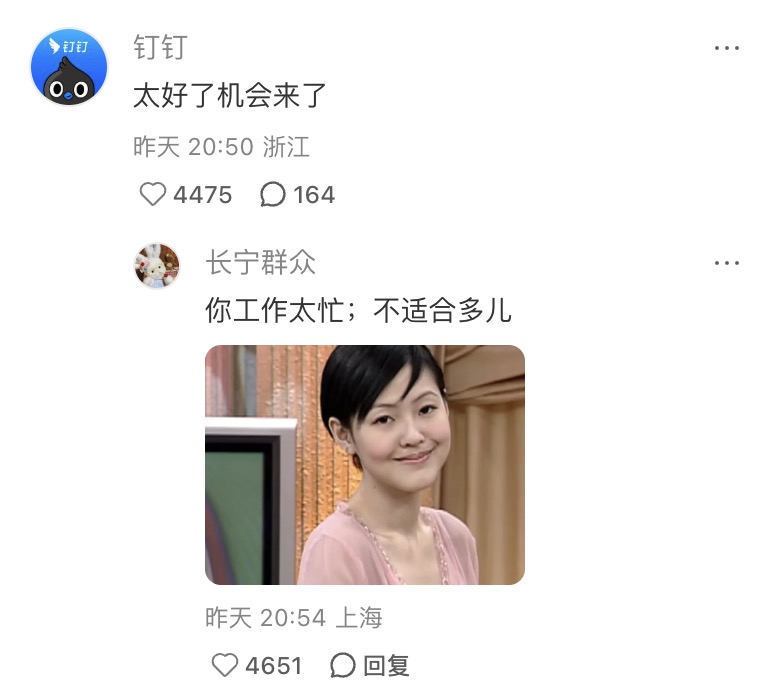Open the 钉钉 username link
This screenshot has height=700, width=780.
pyautogui.click(x=160, y=47)
